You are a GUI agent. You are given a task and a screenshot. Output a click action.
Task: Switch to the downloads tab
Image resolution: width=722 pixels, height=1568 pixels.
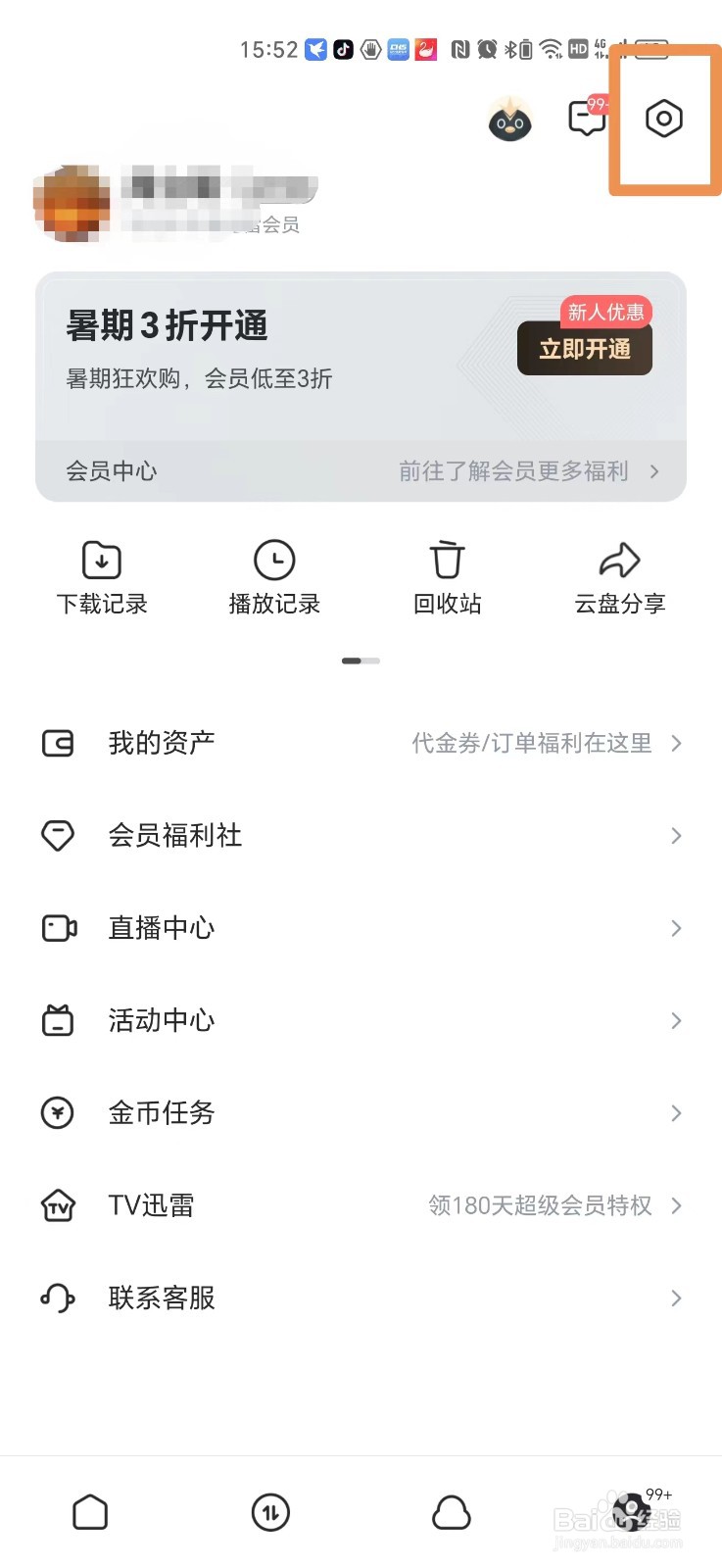(x=270, y=1513)
